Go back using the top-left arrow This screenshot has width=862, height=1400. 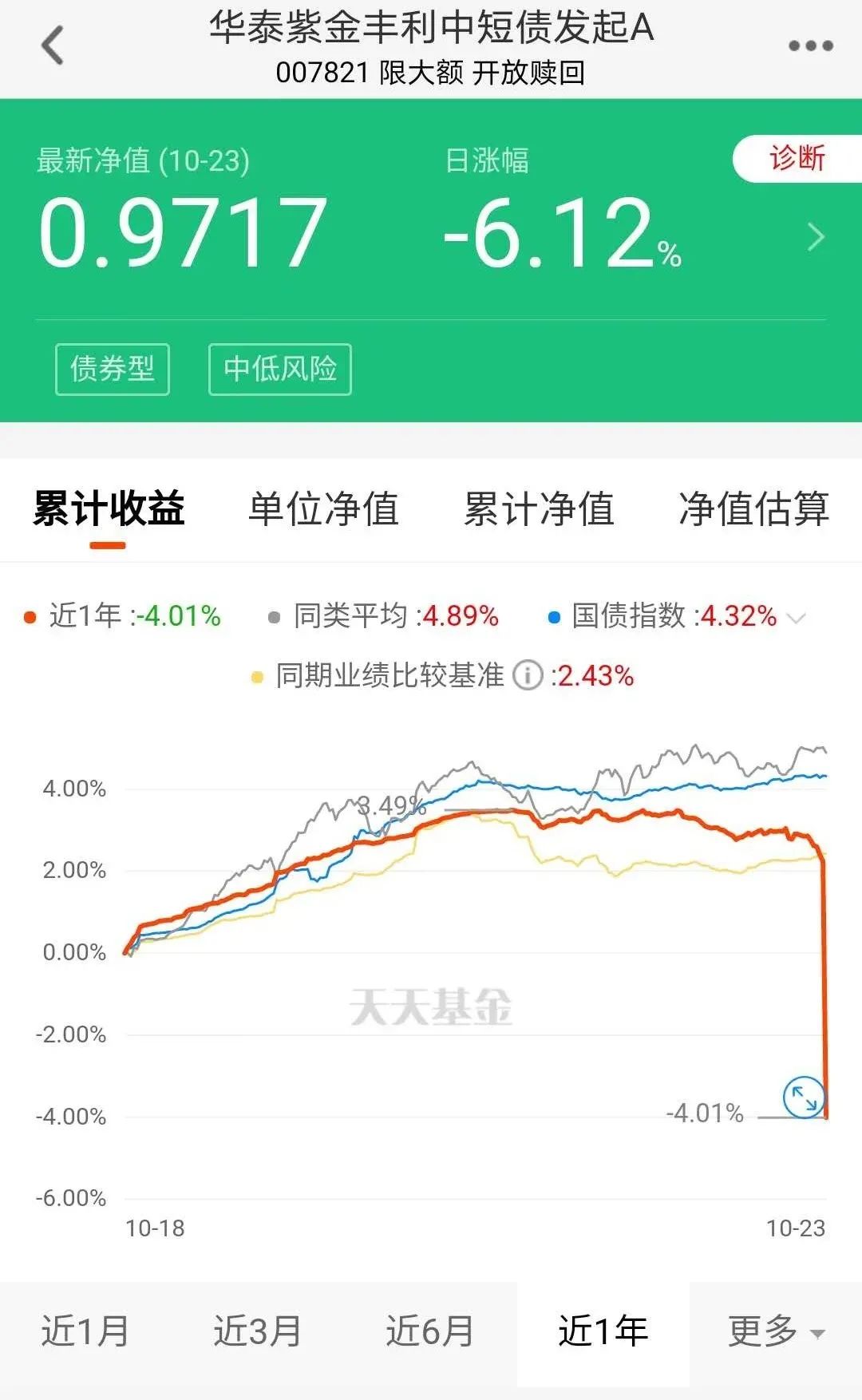[53, 45]
